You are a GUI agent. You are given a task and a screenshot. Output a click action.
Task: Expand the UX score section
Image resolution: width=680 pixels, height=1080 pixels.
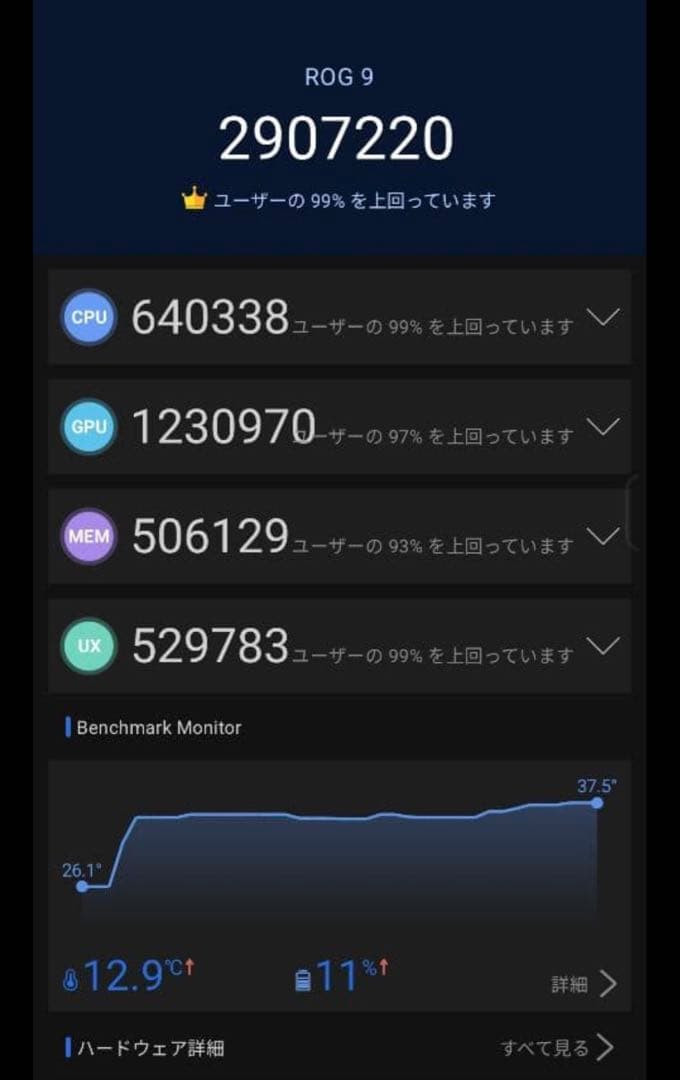point(603,646)
